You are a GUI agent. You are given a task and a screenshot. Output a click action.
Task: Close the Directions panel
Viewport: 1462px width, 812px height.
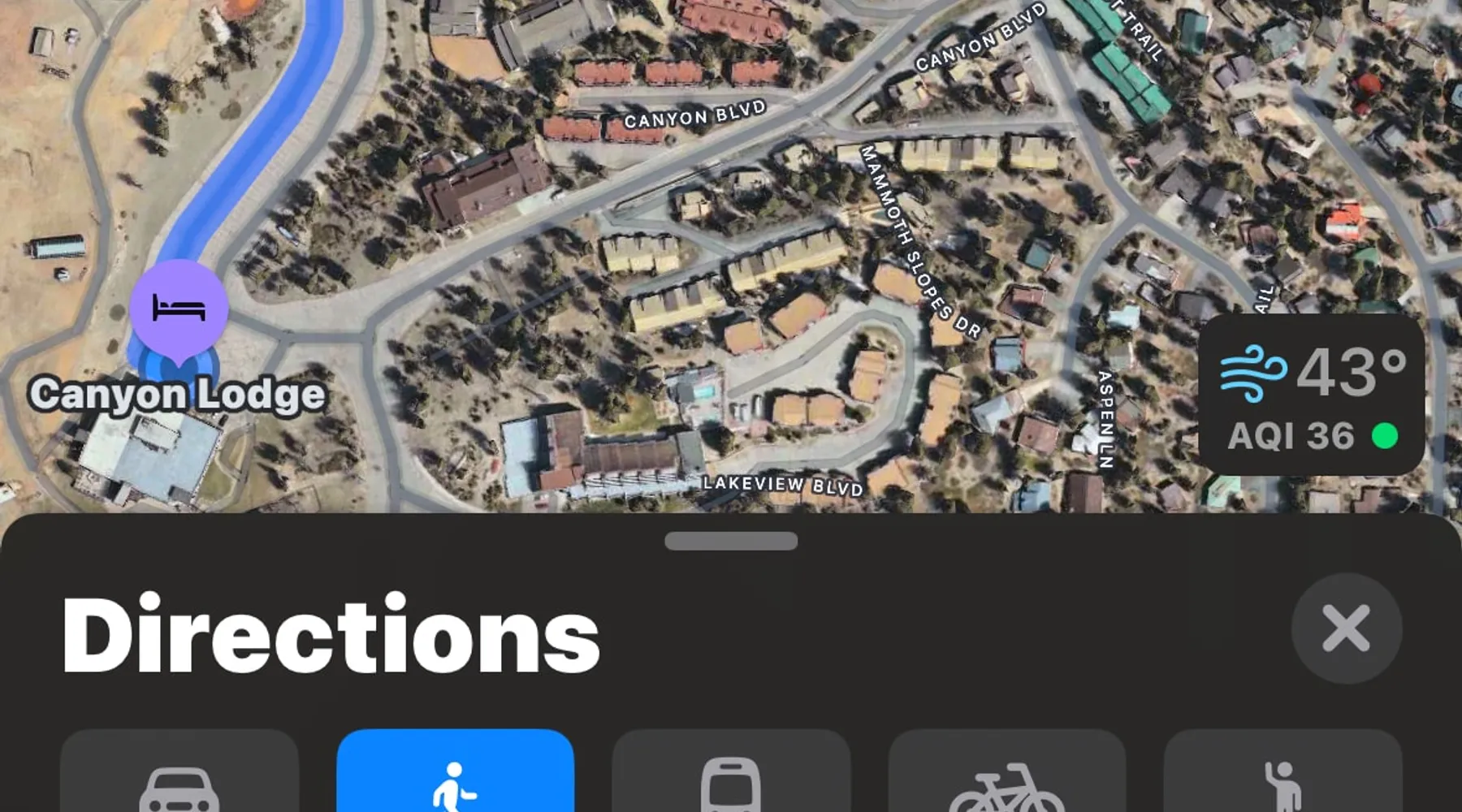tap(1346, 628)
